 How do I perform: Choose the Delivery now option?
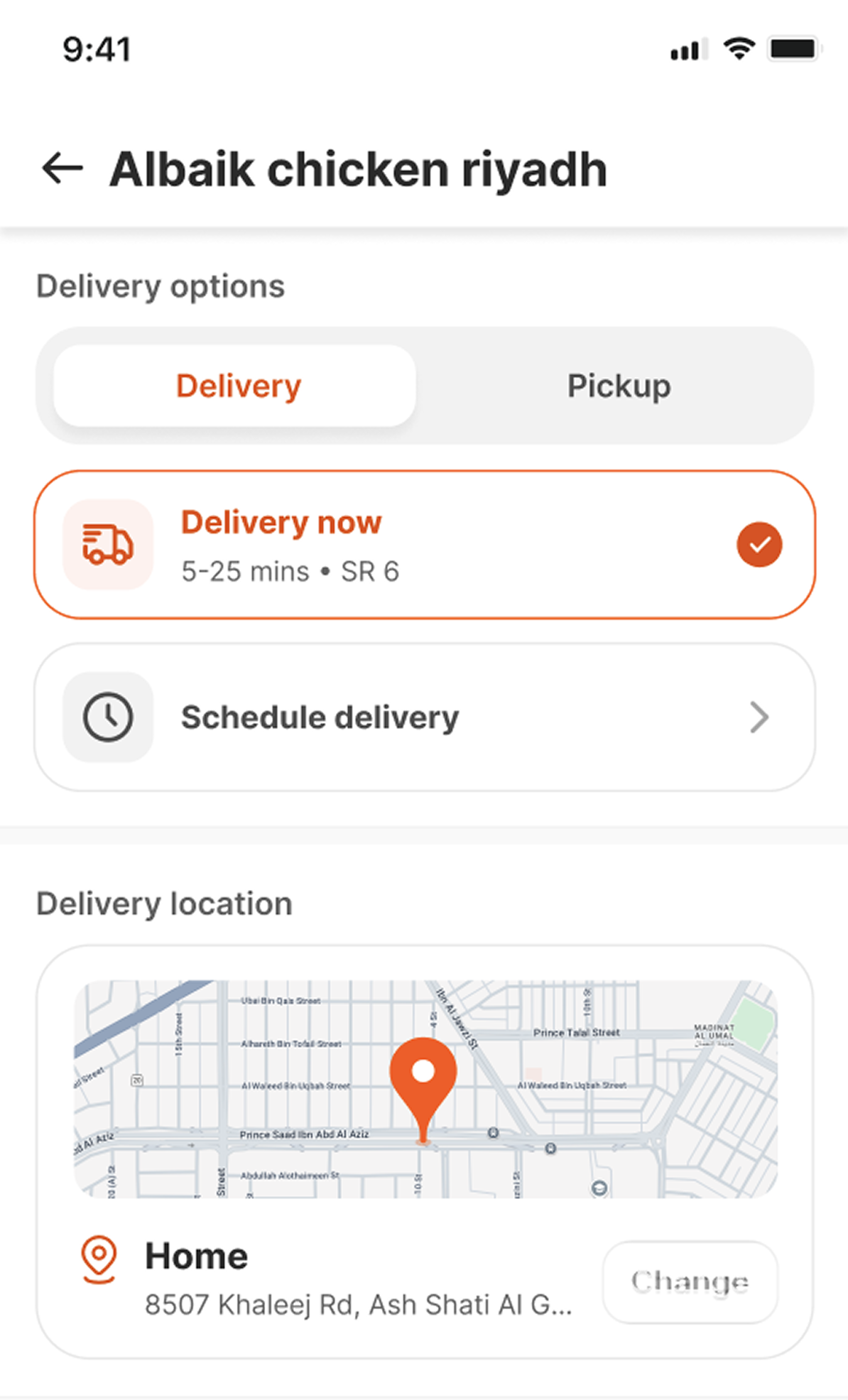pos(424,545)
